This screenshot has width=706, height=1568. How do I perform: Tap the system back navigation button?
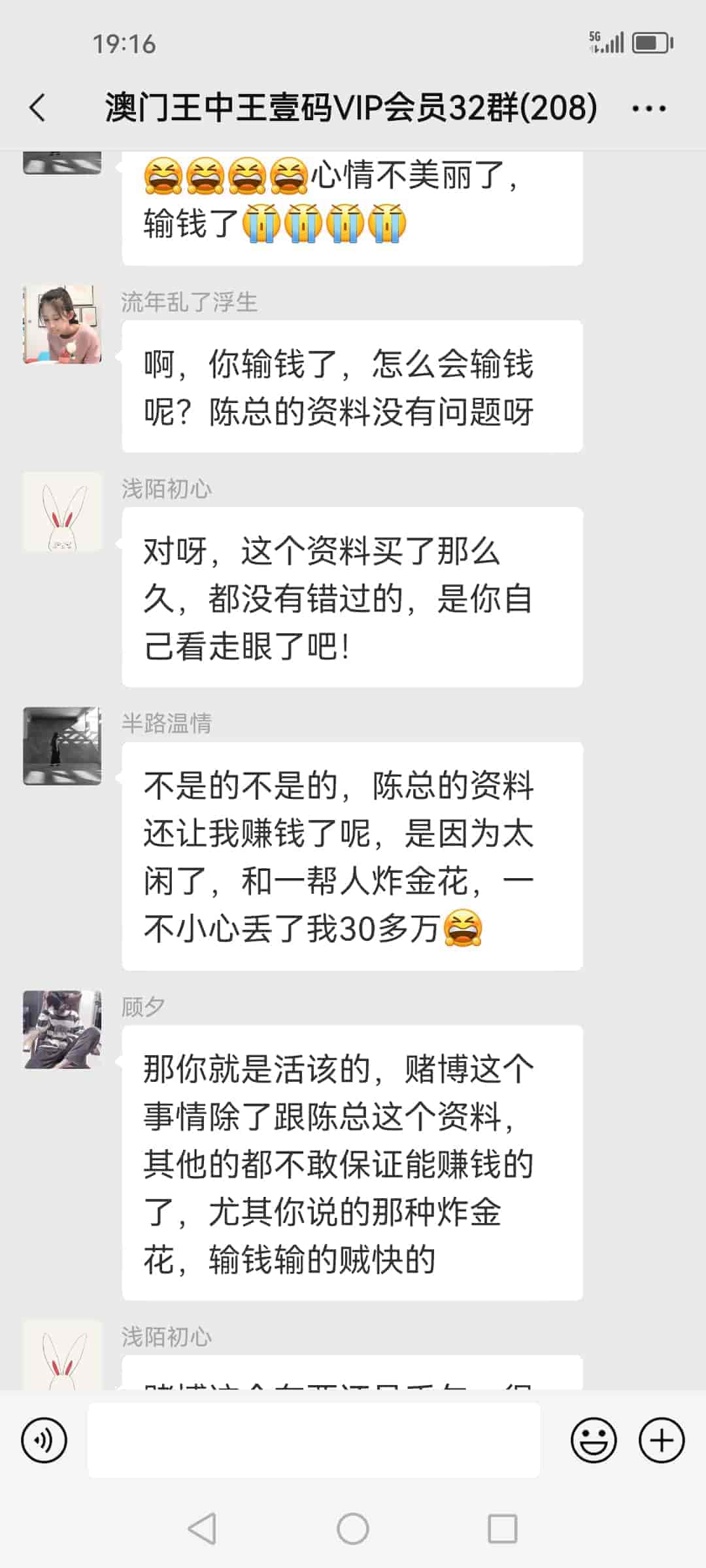click(202, 1529)
